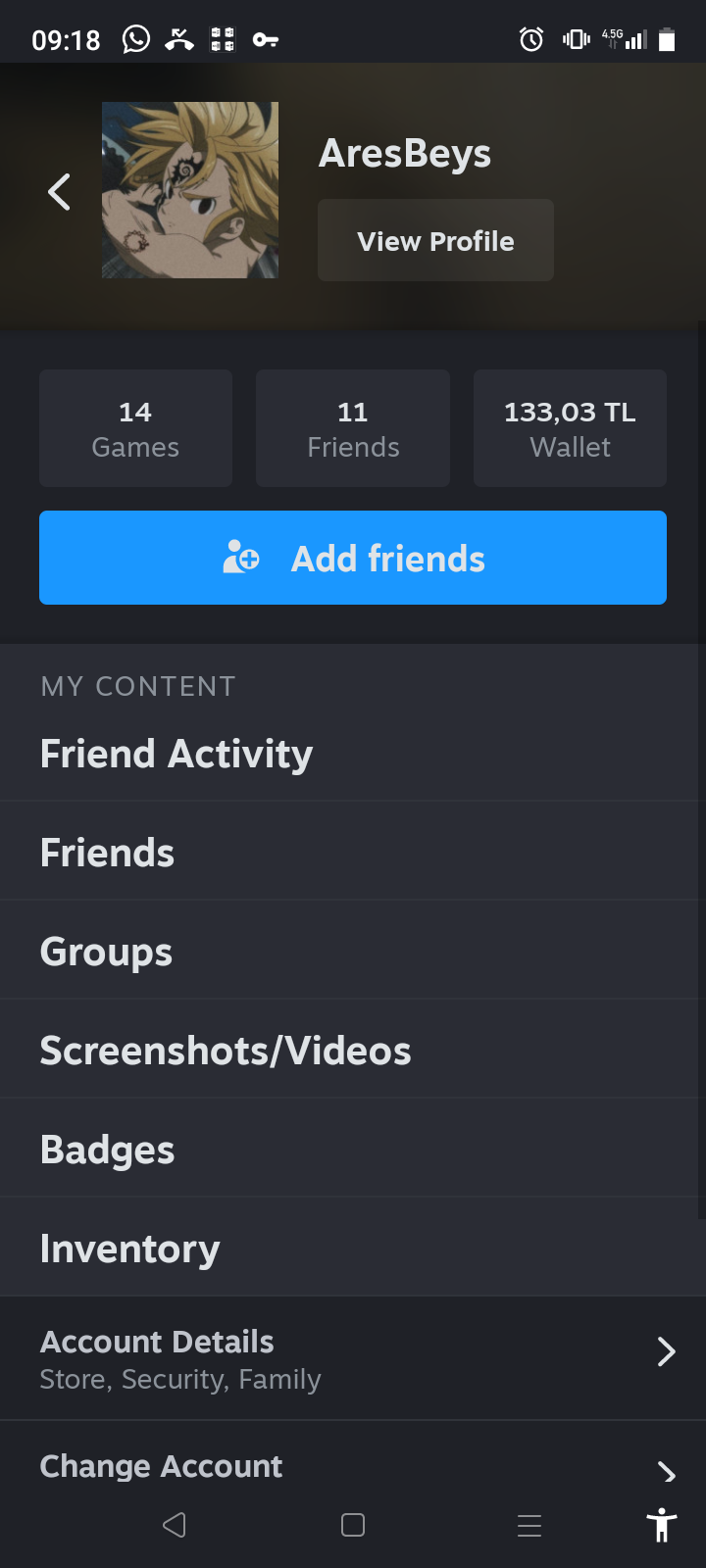Tap the system home button

click(x=353, y=1525)
